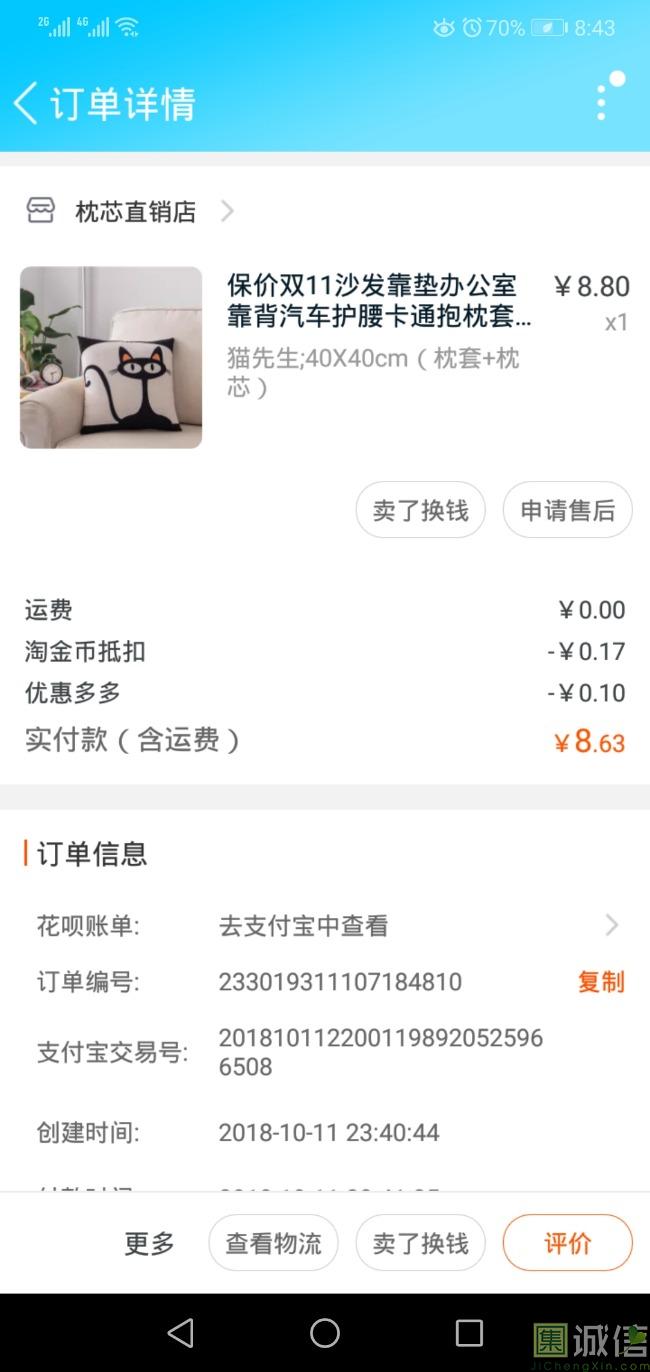
Task: Open the cat pillow product image
Action: point(111,357)
